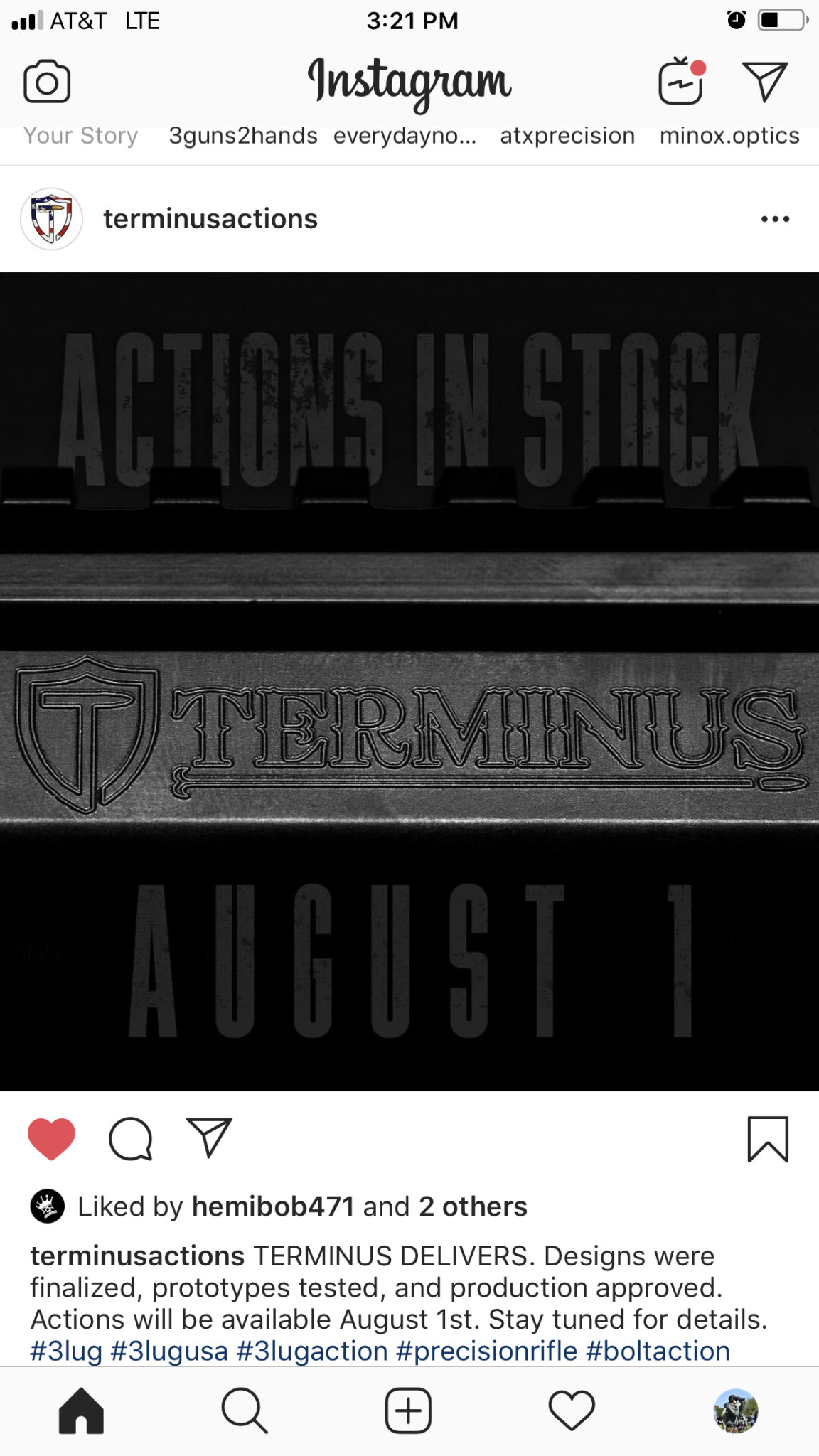This screenshot has width=819, height=1456.
Task: View the 2 others who liked
Action: [x=473, y=1206]
